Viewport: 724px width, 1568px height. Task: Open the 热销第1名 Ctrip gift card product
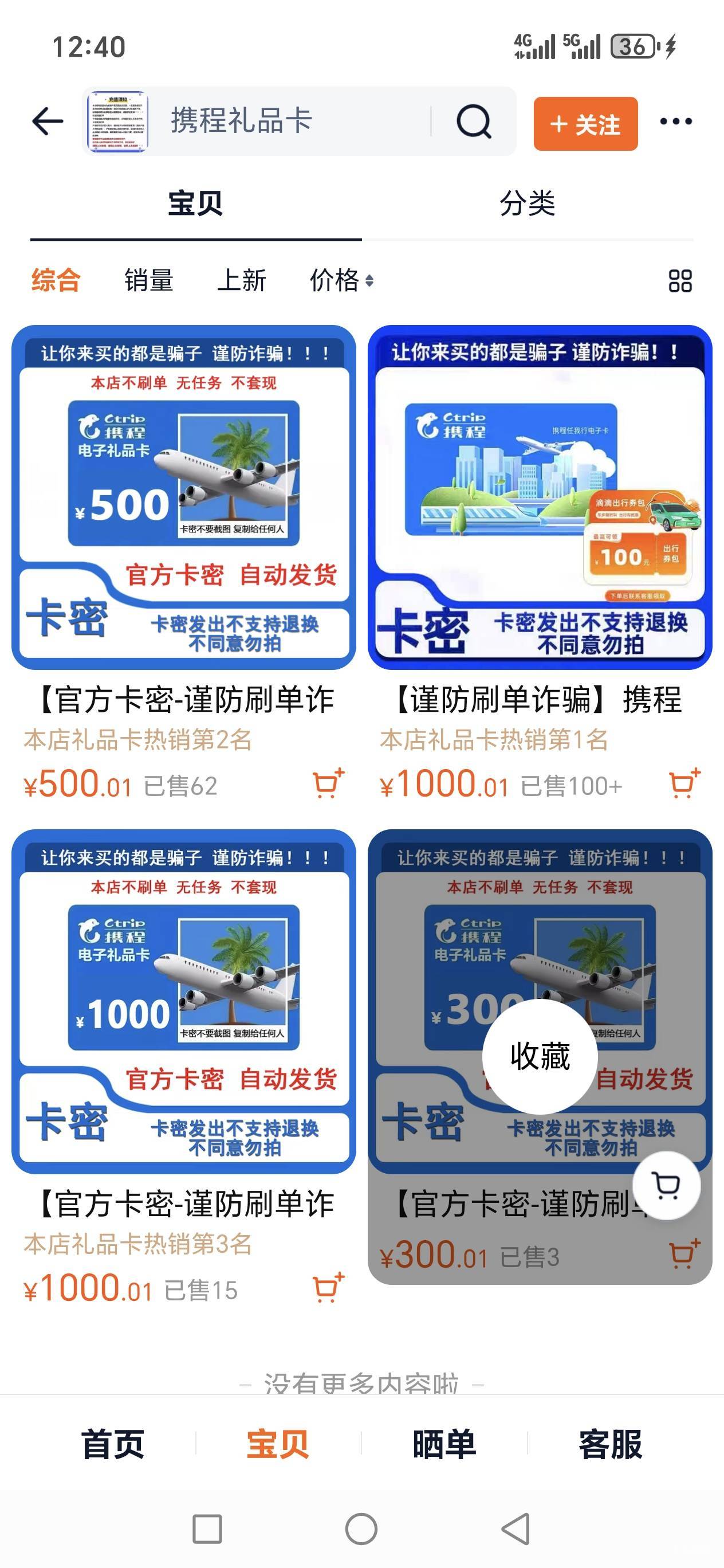[x=540, y=497]
